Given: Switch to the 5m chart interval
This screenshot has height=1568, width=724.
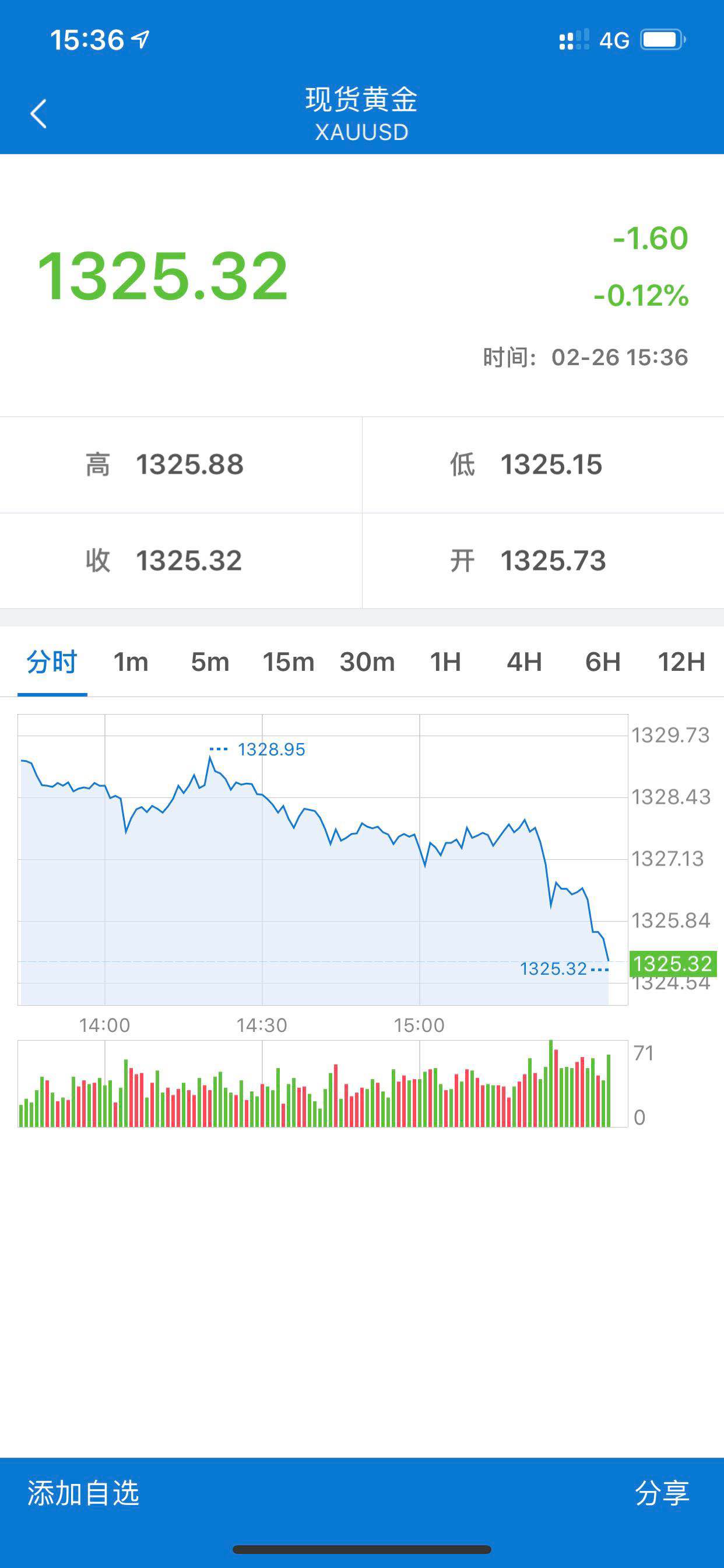Looking at the screenshot, I should coord(210,661).
